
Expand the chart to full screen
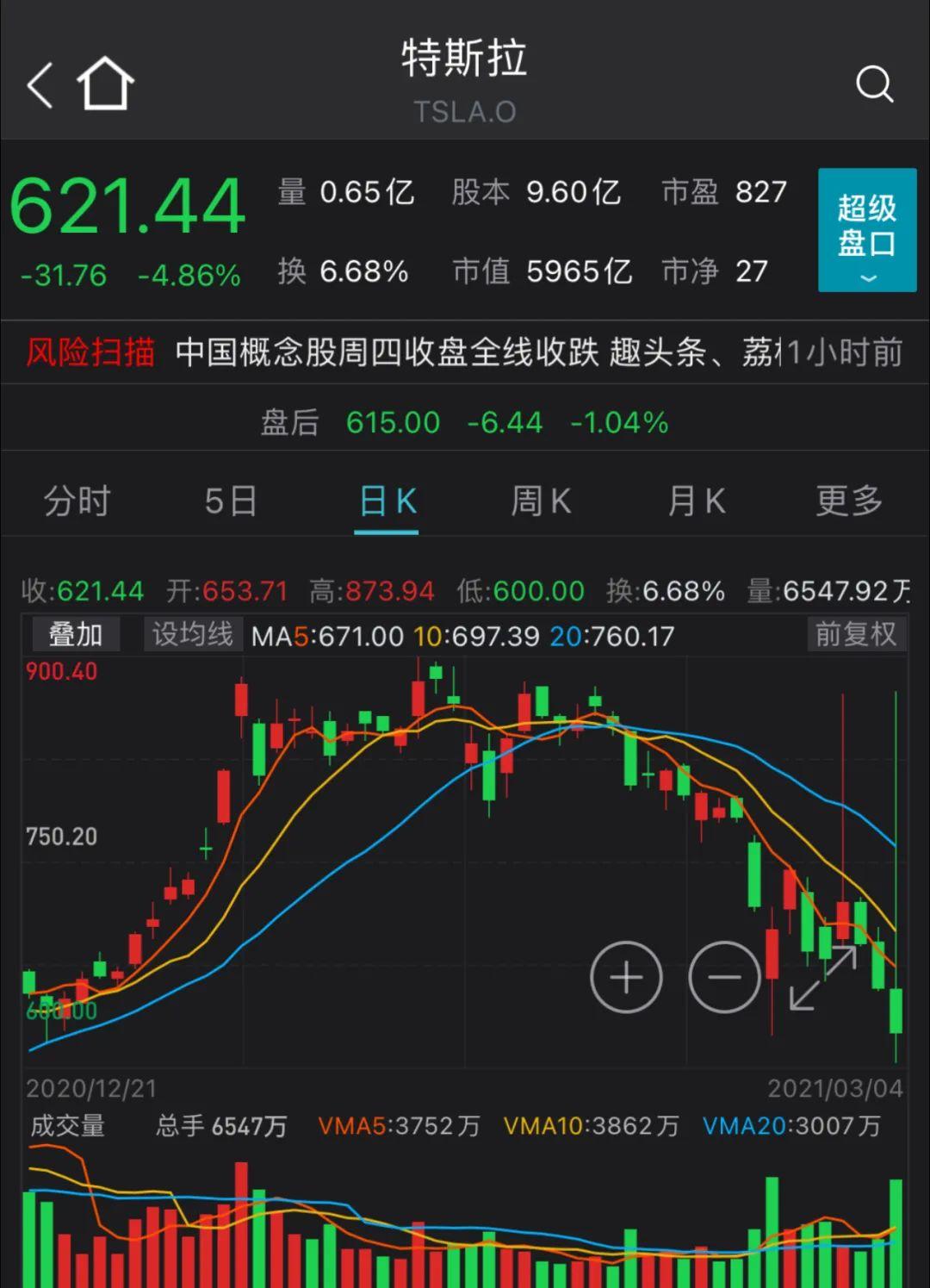tap(823, 977)
